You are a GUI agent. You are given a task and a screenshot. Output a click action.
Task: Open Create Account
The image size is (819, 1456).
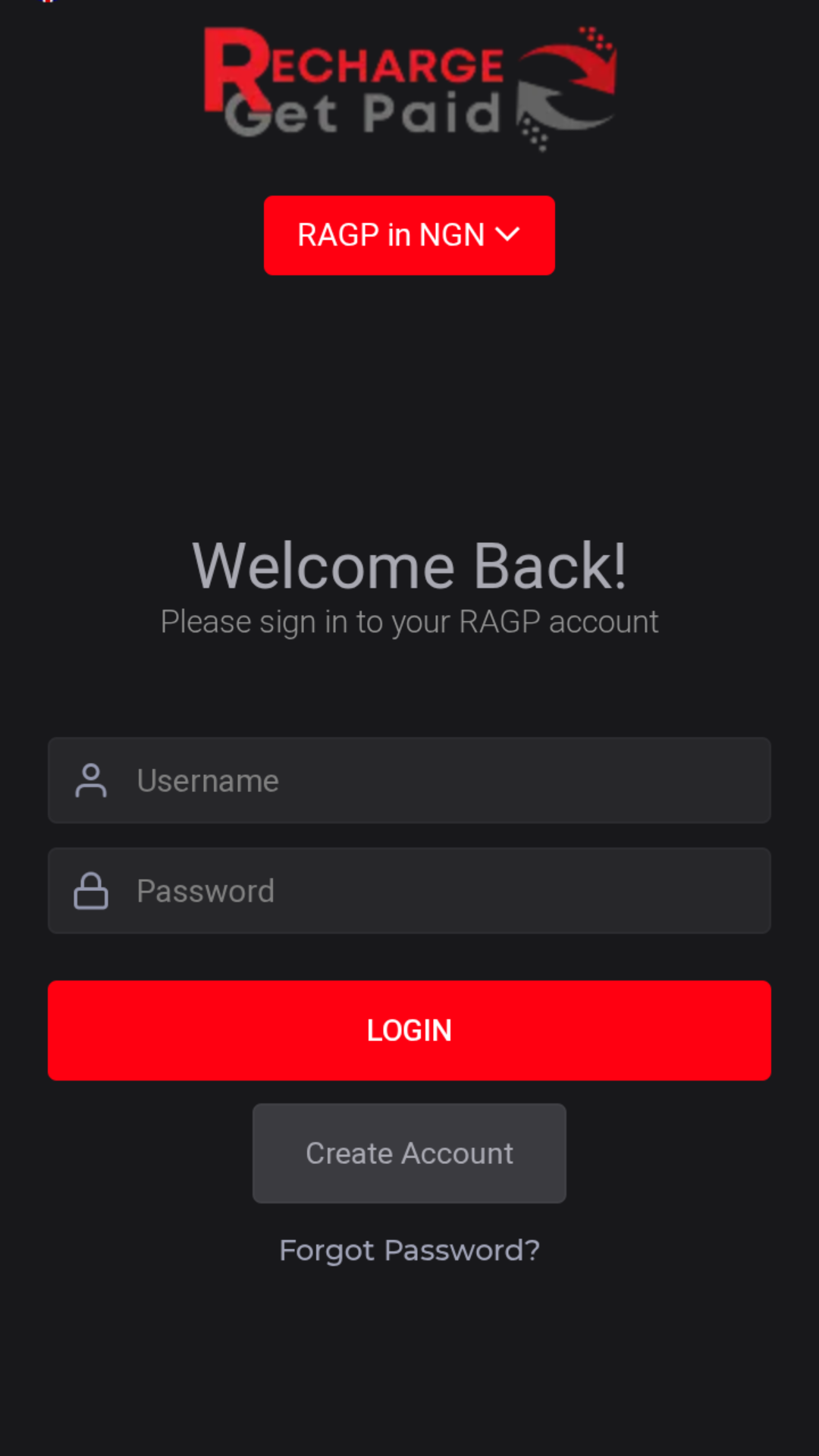(409, 1153)
